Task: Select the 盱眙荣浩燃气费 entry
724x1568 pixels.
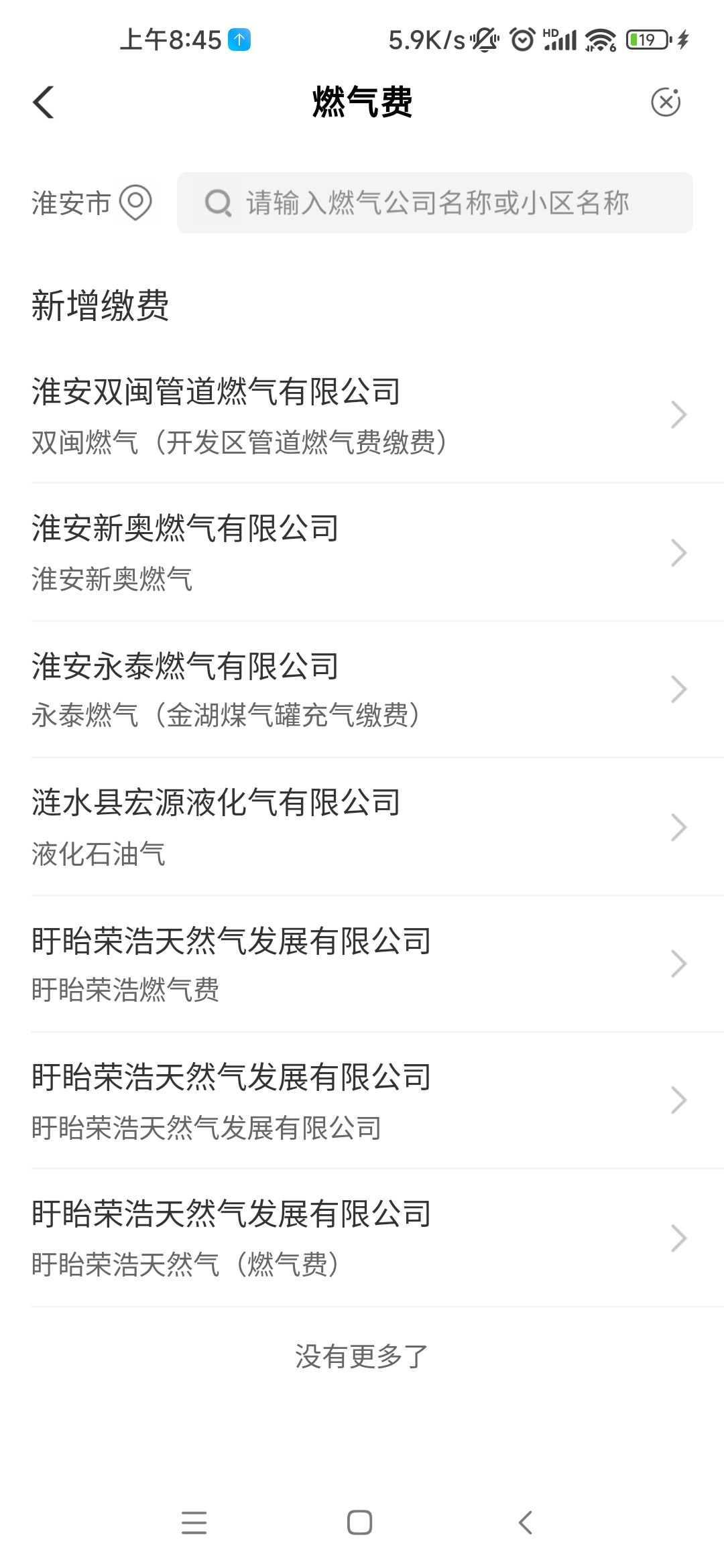Action: click(x=362, y=964)
